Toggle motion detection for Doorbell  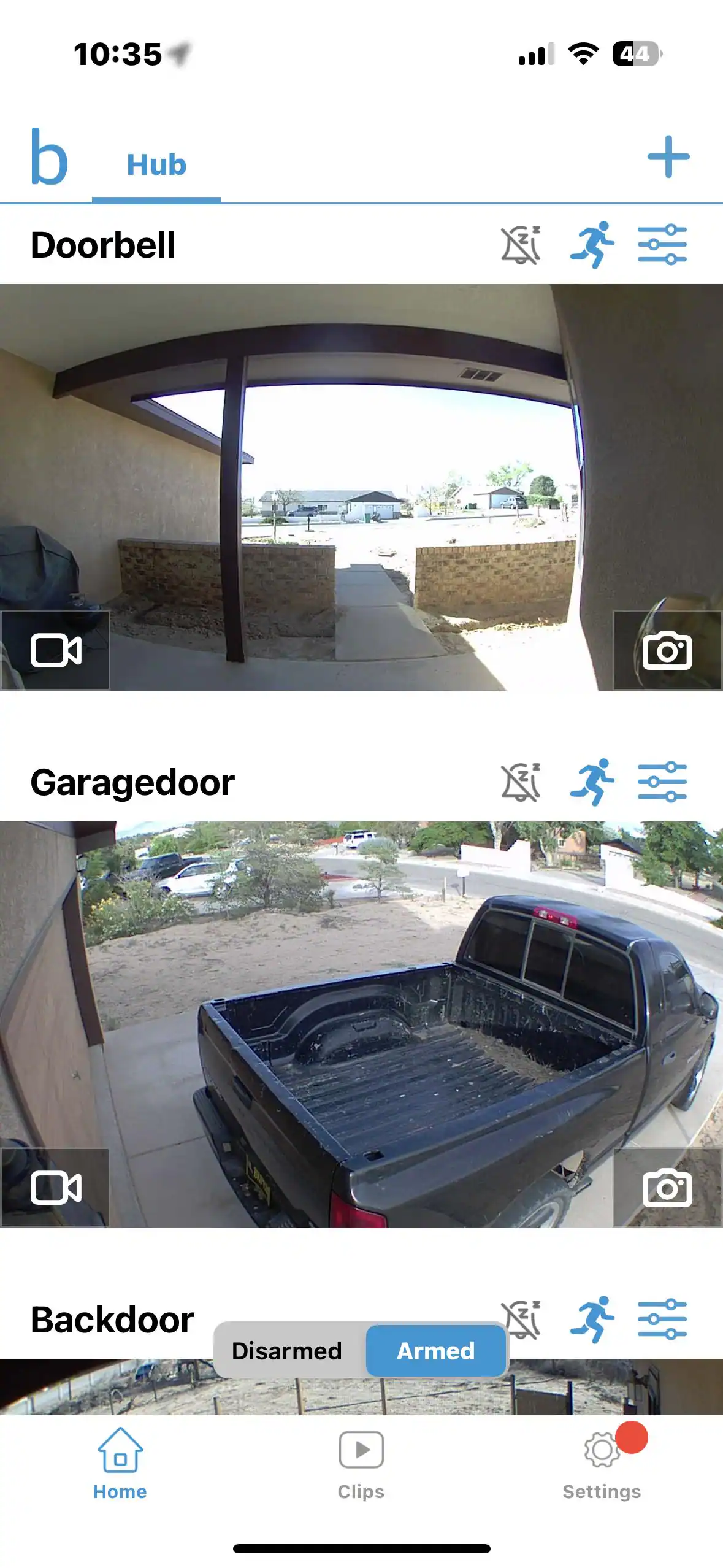592,245
